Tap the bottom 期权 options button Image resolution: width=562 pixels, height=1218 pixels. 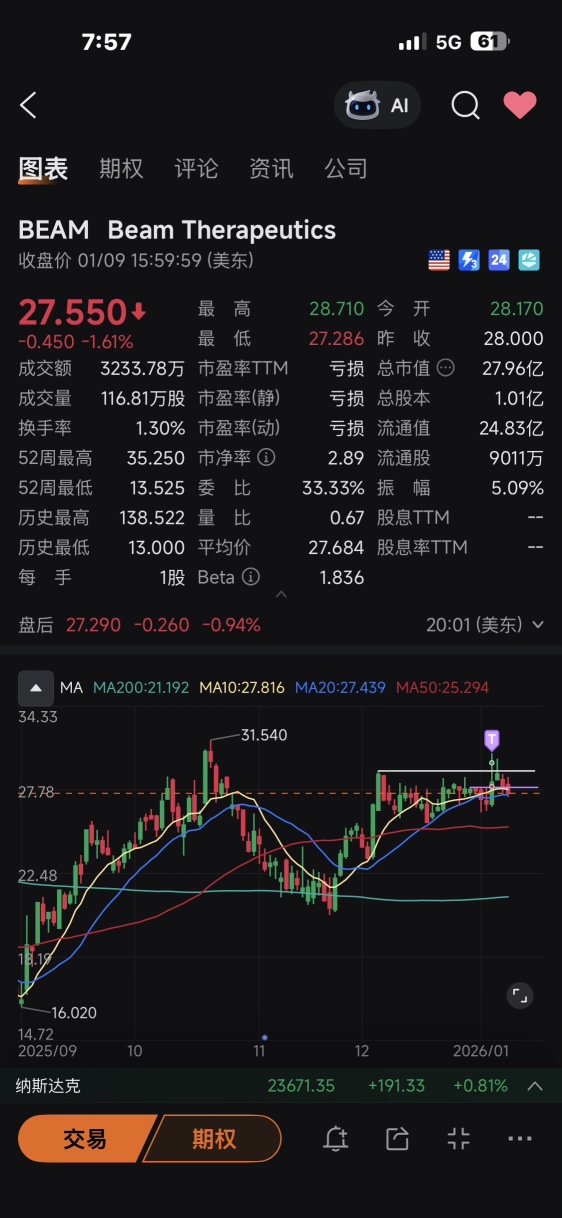[213, 1139]
